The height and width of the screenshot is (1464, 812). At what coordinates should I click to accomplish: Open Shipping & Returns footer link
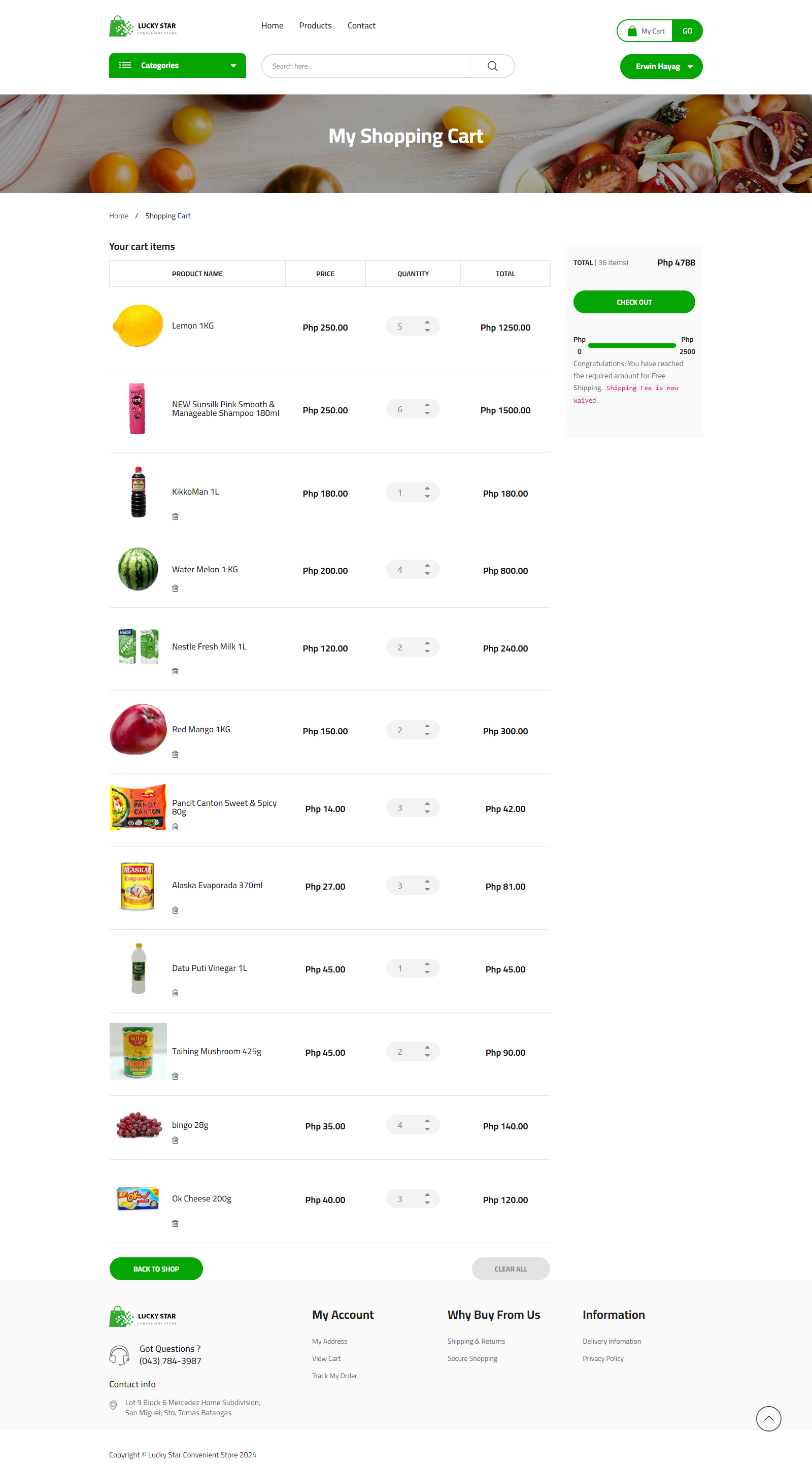[x=476, y=1341]
